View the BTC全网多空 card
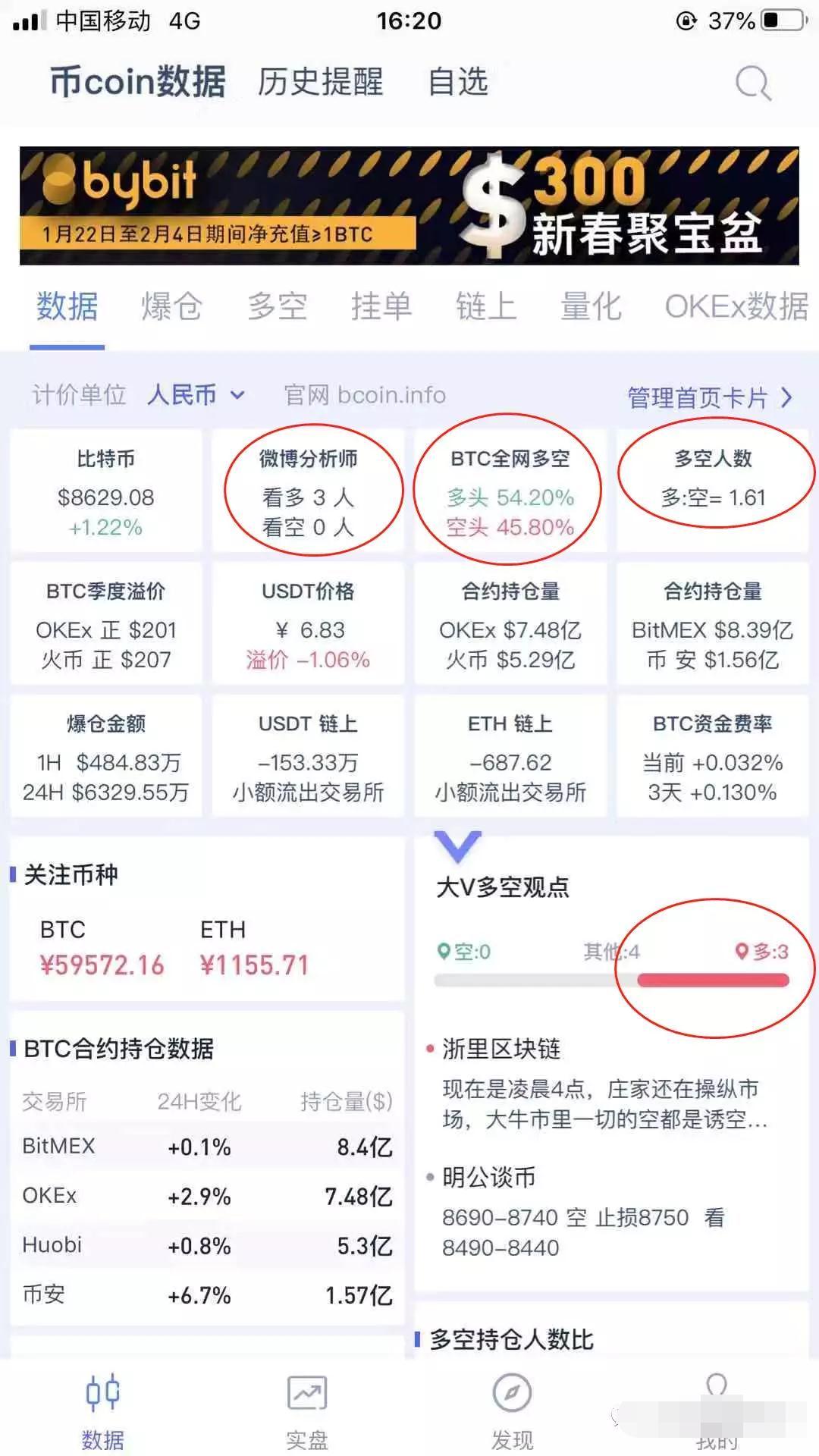The image size is (819, 1456). click(510, 491)
